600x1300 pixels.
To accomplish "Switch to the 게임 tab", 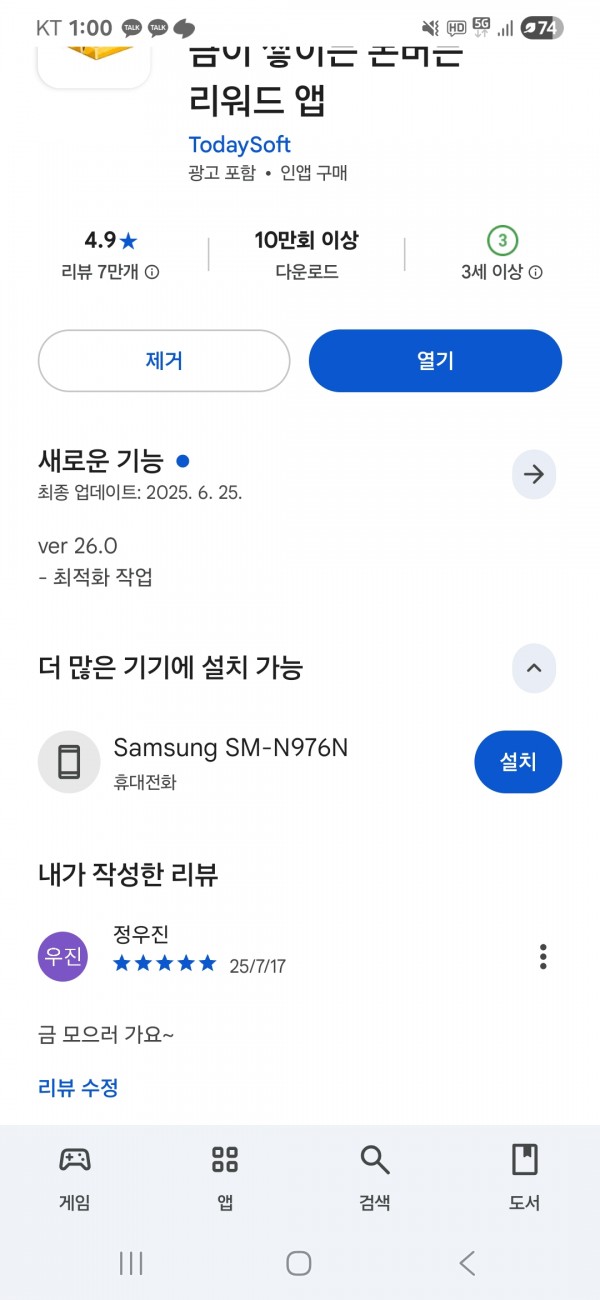I will pos(75,1177).
